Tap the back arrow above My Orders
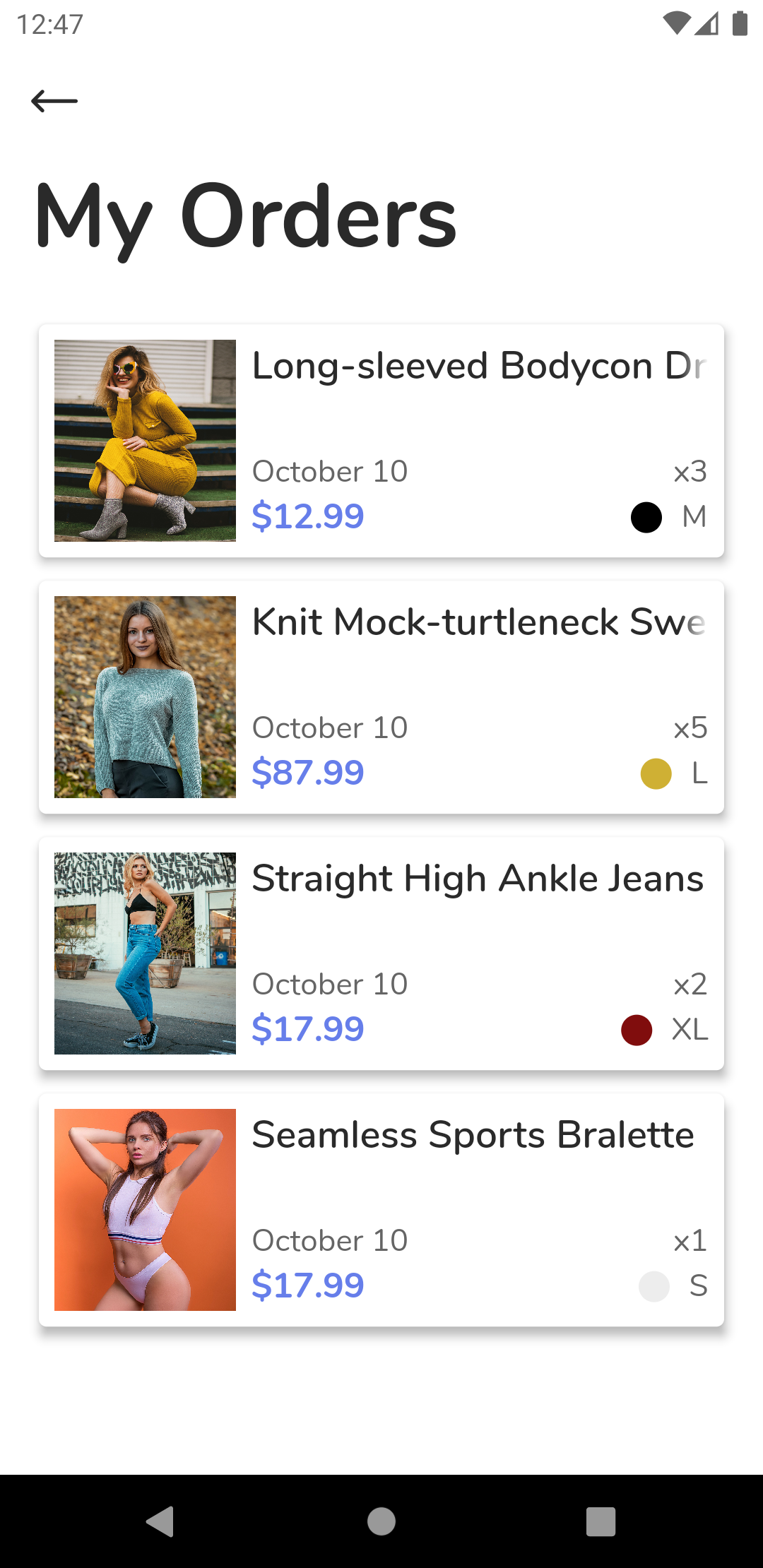The width and height of the screenshot is (763, 1568). tap(54, 101)
